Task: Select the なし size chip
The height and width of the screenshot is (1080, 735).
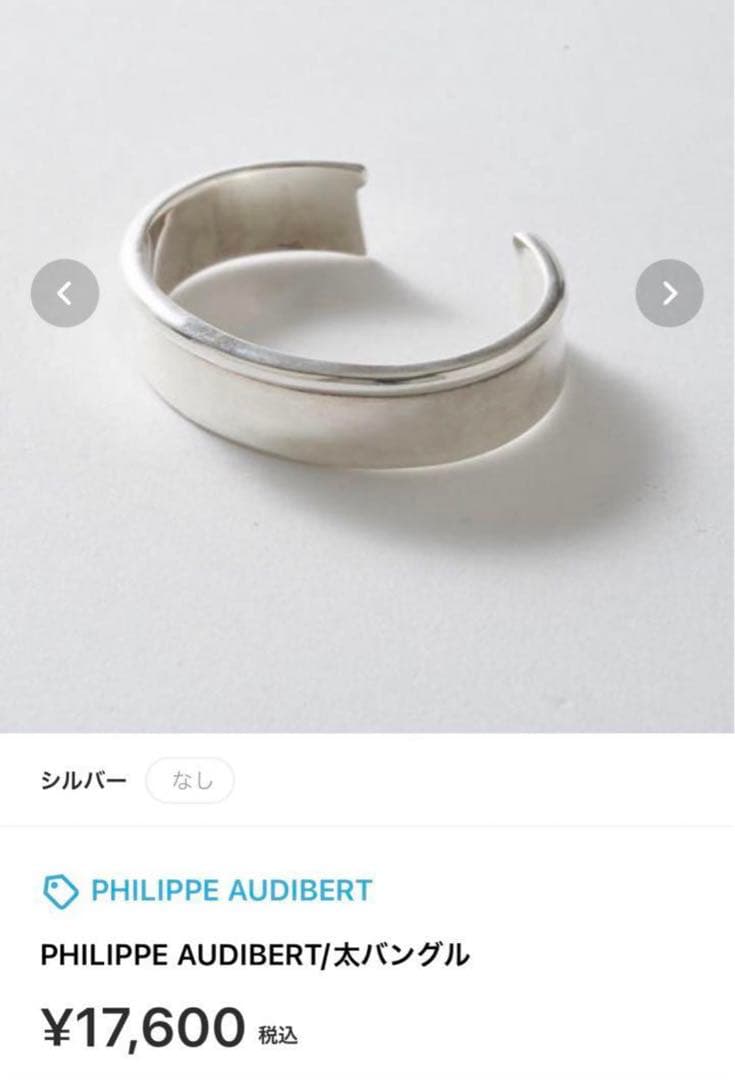Action: 190,781
